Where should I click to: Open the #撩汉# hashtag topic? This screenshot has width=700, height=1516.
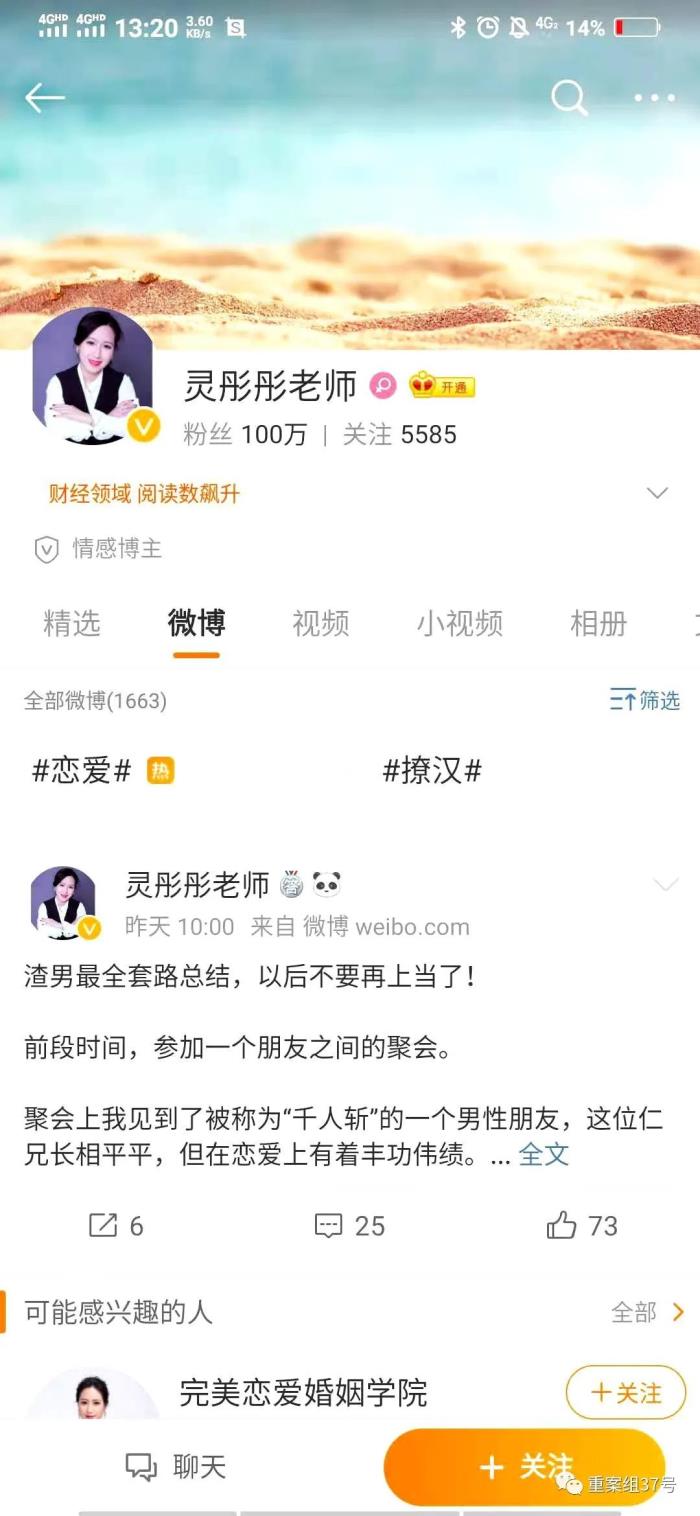pyautogui.click(x=432, y=771)
